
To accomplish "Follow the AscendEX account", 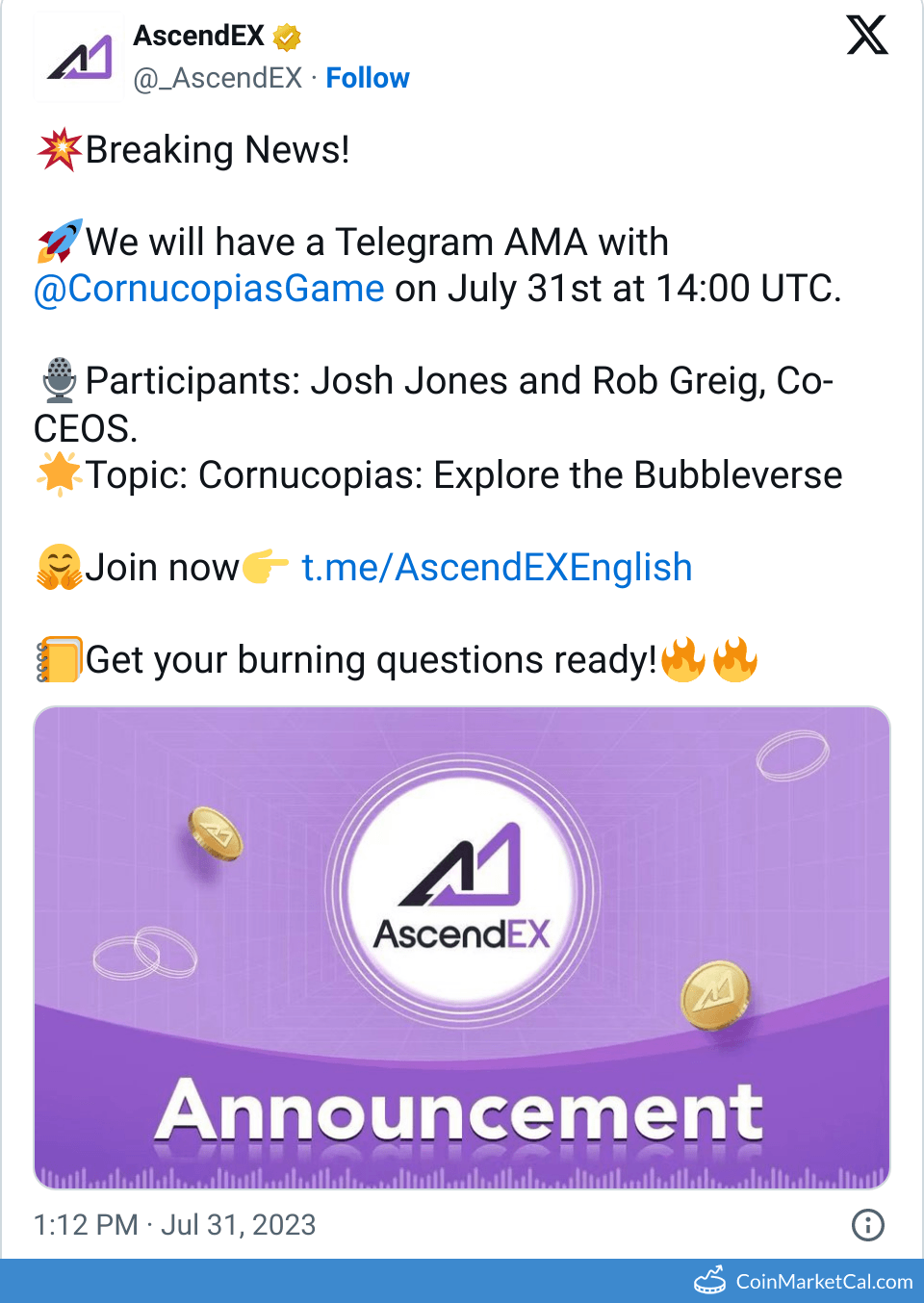I will point(367,78).
